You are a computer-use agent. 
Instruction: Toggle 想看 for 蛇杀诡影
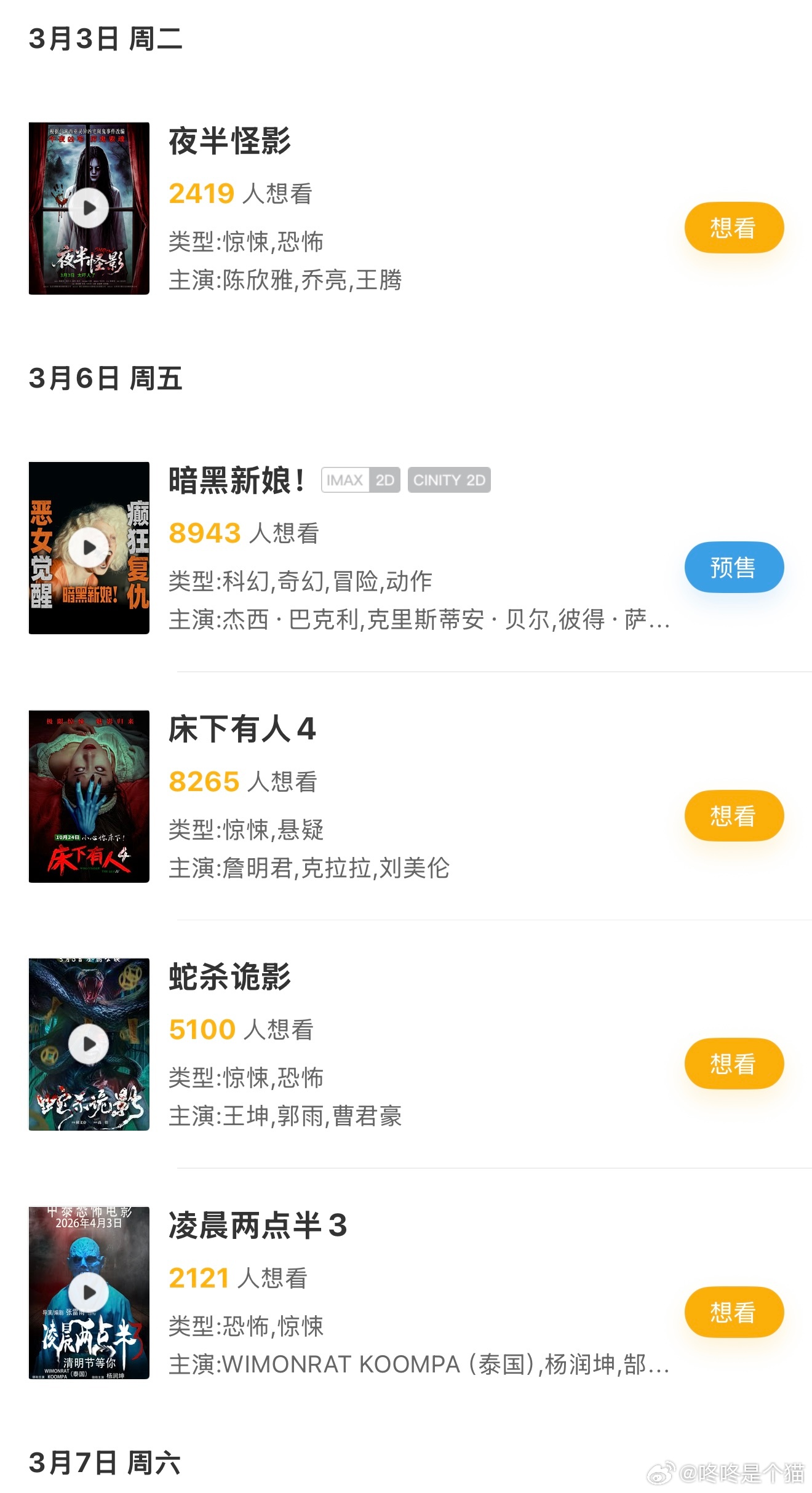[734, 1064]
